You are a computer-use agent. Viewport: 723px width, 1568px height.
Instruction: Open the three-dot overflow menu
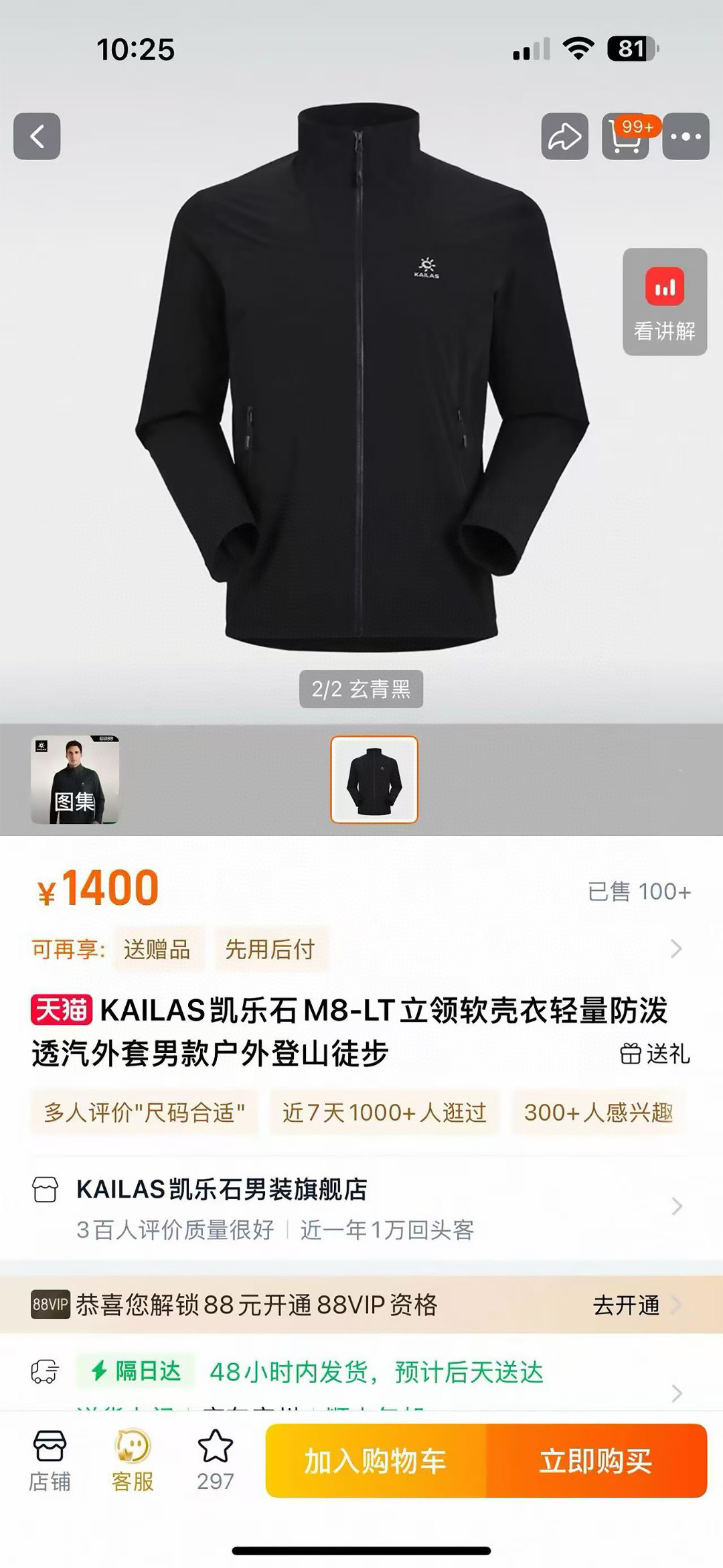click(x=686, y=137)
